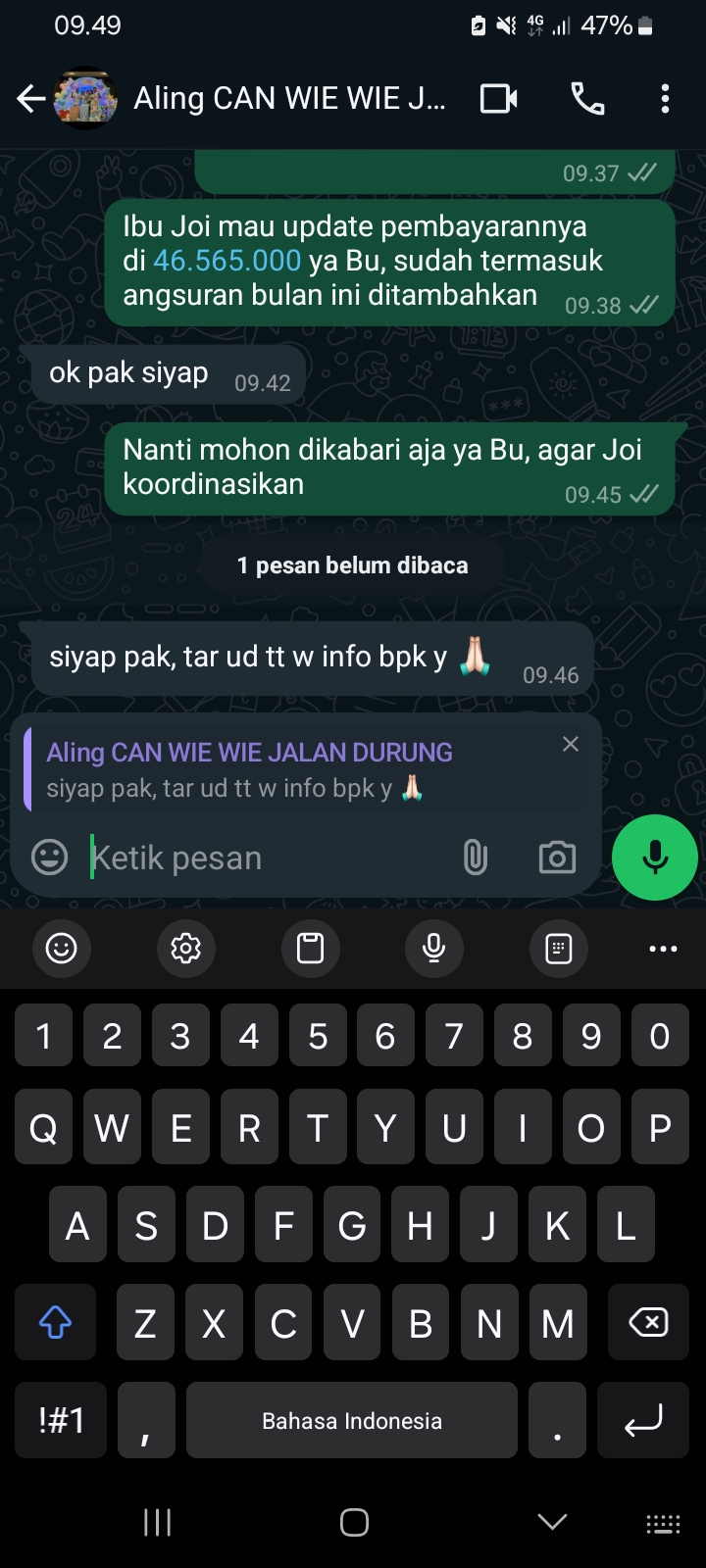Switch to the !#1 symbols keyboard
706x1568 pixels.
click(x=61, y=1420)
